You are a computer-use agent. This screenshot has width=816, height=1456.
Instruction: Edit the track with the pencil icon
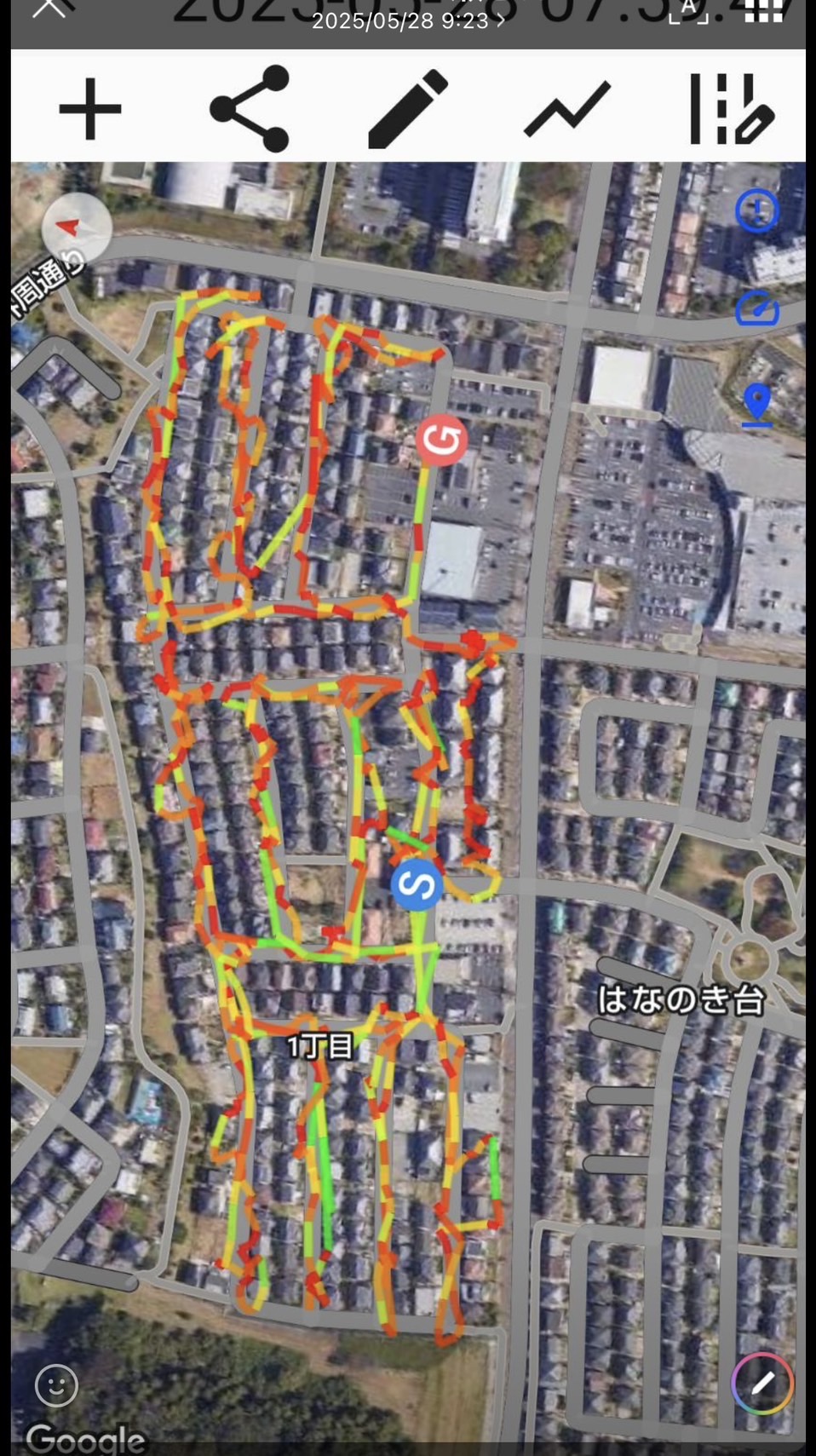click(408, 109)
